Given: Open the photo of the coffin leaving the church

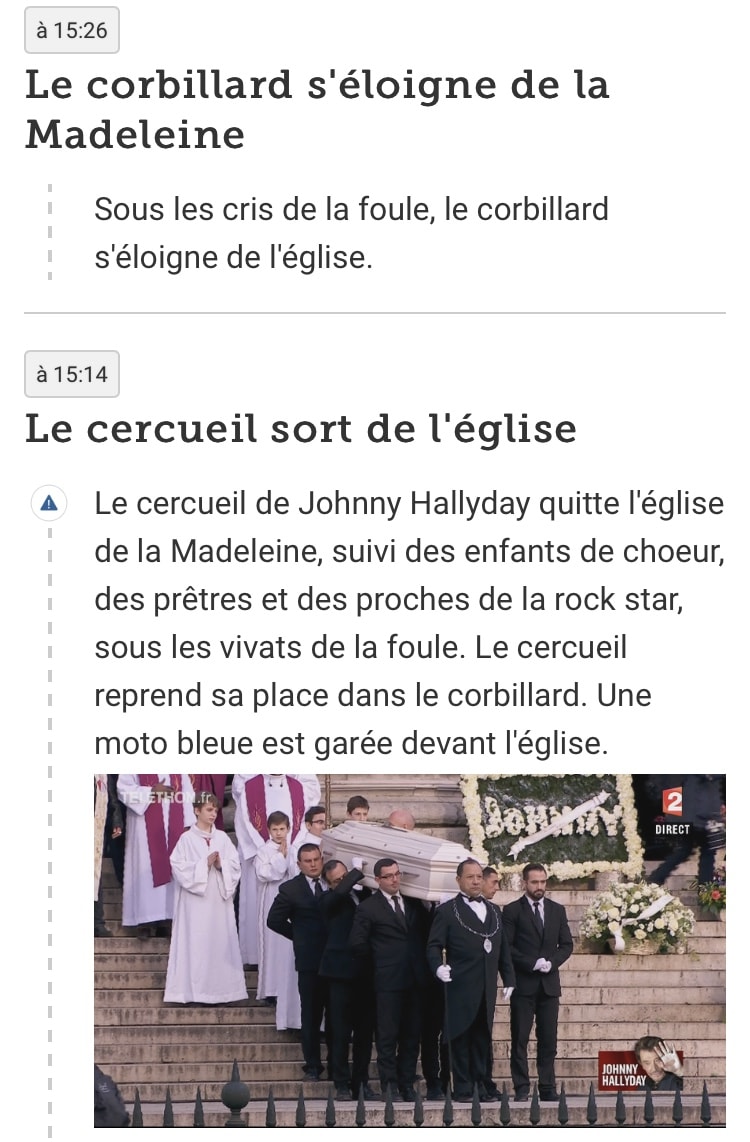Looking at the screenshot, I should (x=410, y=950).
